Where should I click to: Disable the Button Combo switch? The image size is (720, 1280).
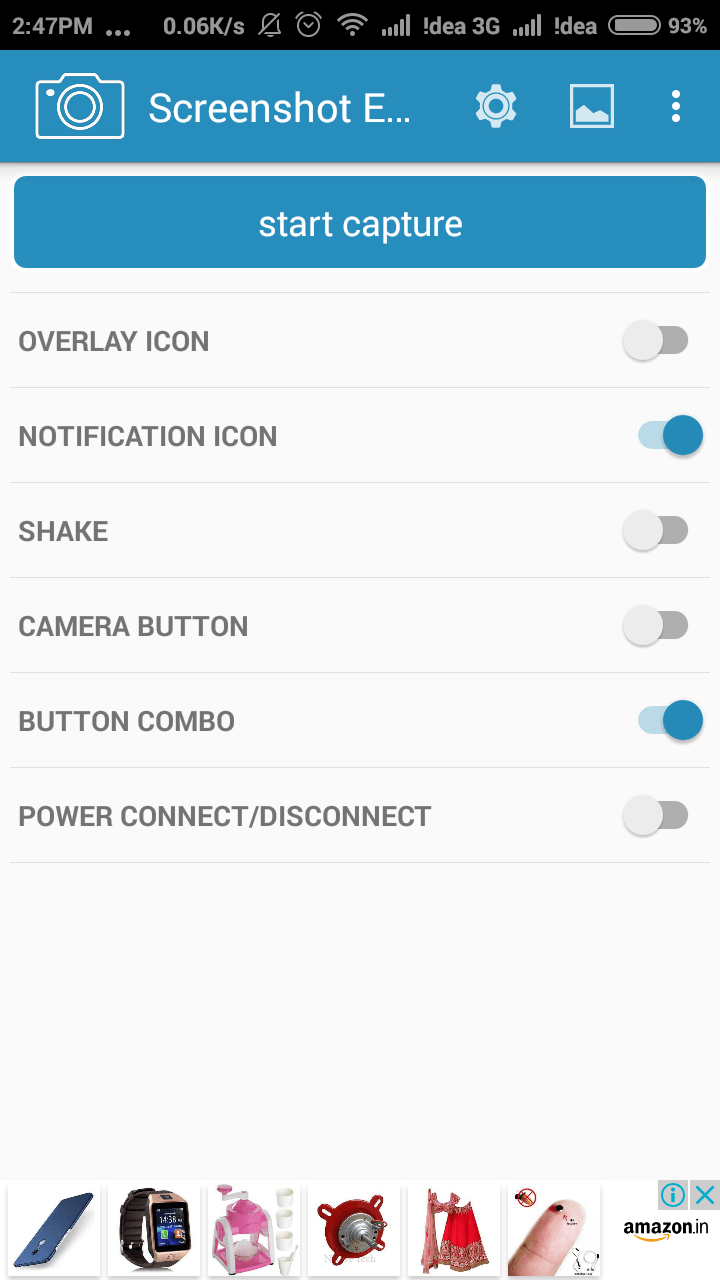click(x=670, y=721)
